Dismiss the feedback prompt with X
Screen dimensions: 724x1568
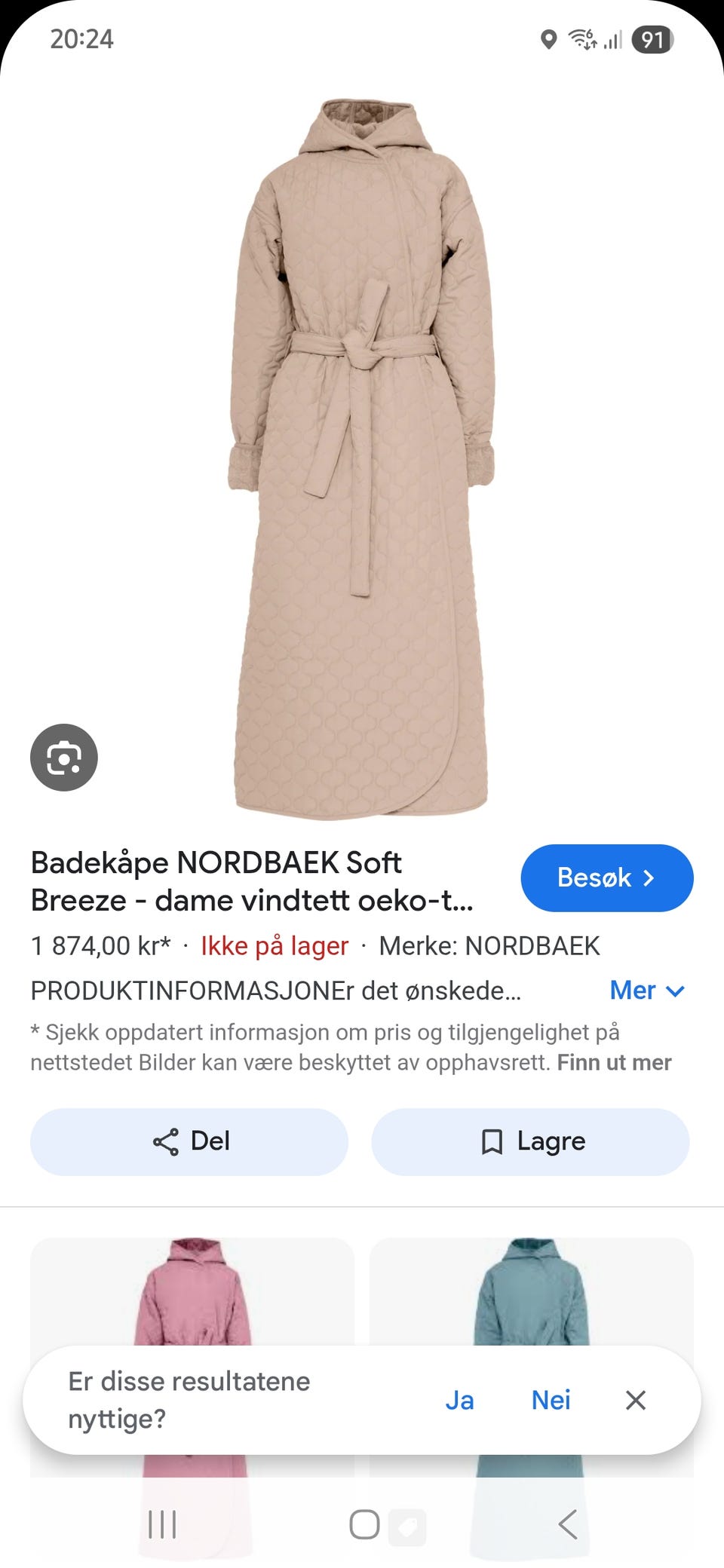pyautogui.click(x=636, y=1400)
